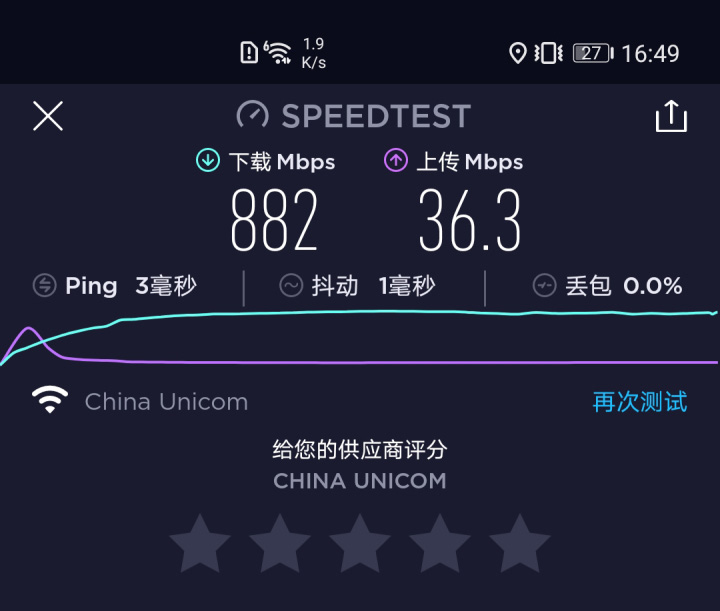Rate China Unicom one star
The width and height of the screenshot is (720, 611).
point(200,544)
